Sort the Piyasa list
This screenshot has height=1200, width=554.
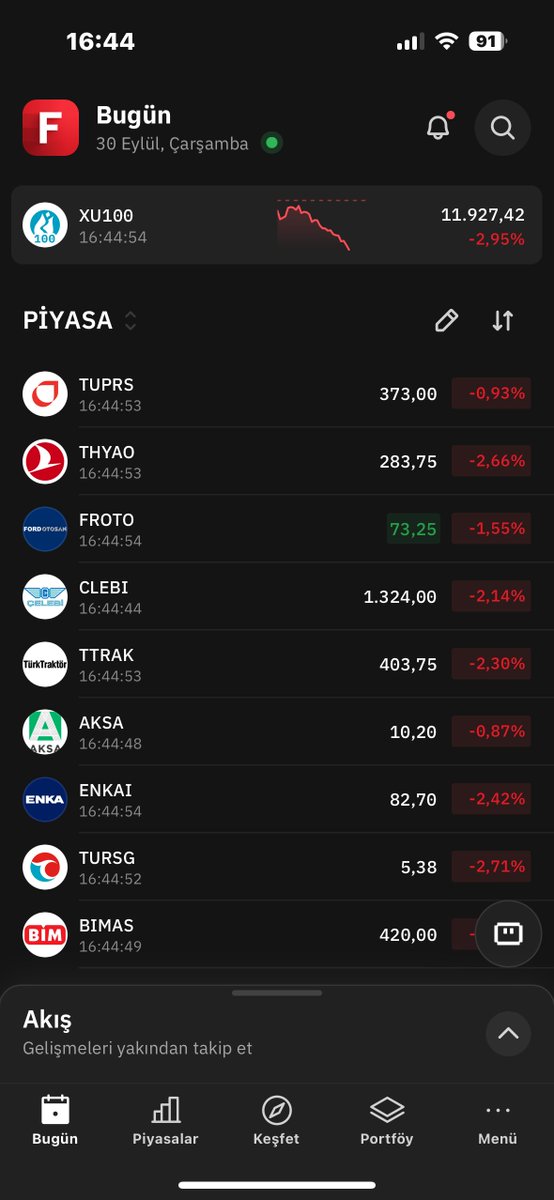coord(502,320)
